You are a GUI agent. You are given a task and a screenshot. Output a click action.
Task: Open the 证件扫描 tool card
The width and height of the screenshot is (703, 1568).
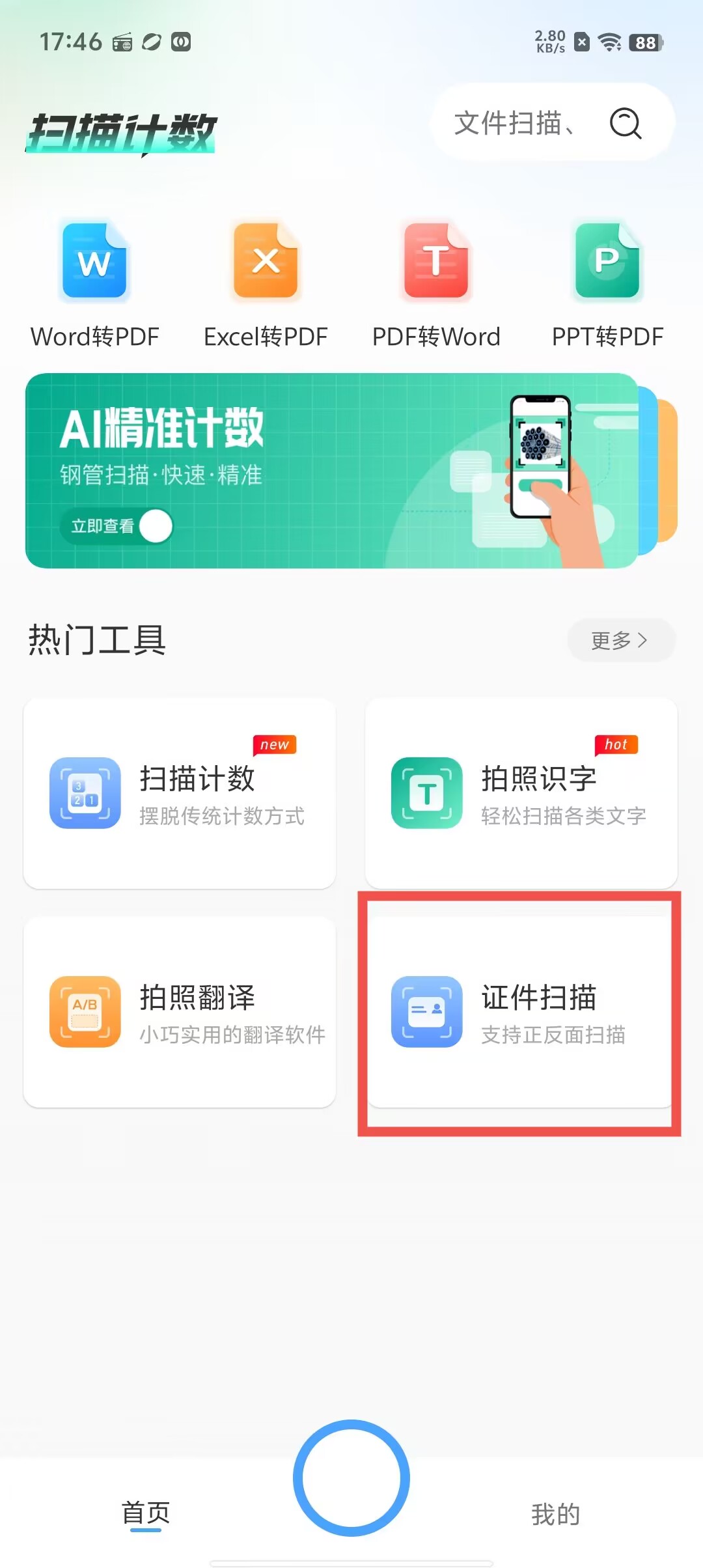coord(521,1012)
